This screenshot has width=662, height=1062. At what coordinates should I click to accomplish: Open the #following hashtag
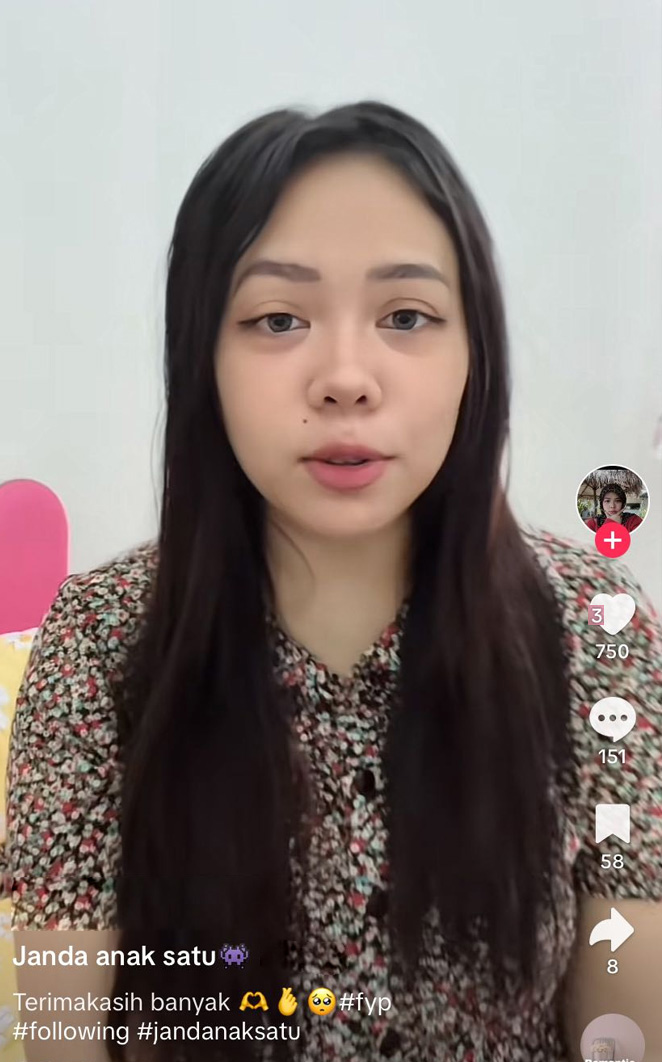[71, 1031]
